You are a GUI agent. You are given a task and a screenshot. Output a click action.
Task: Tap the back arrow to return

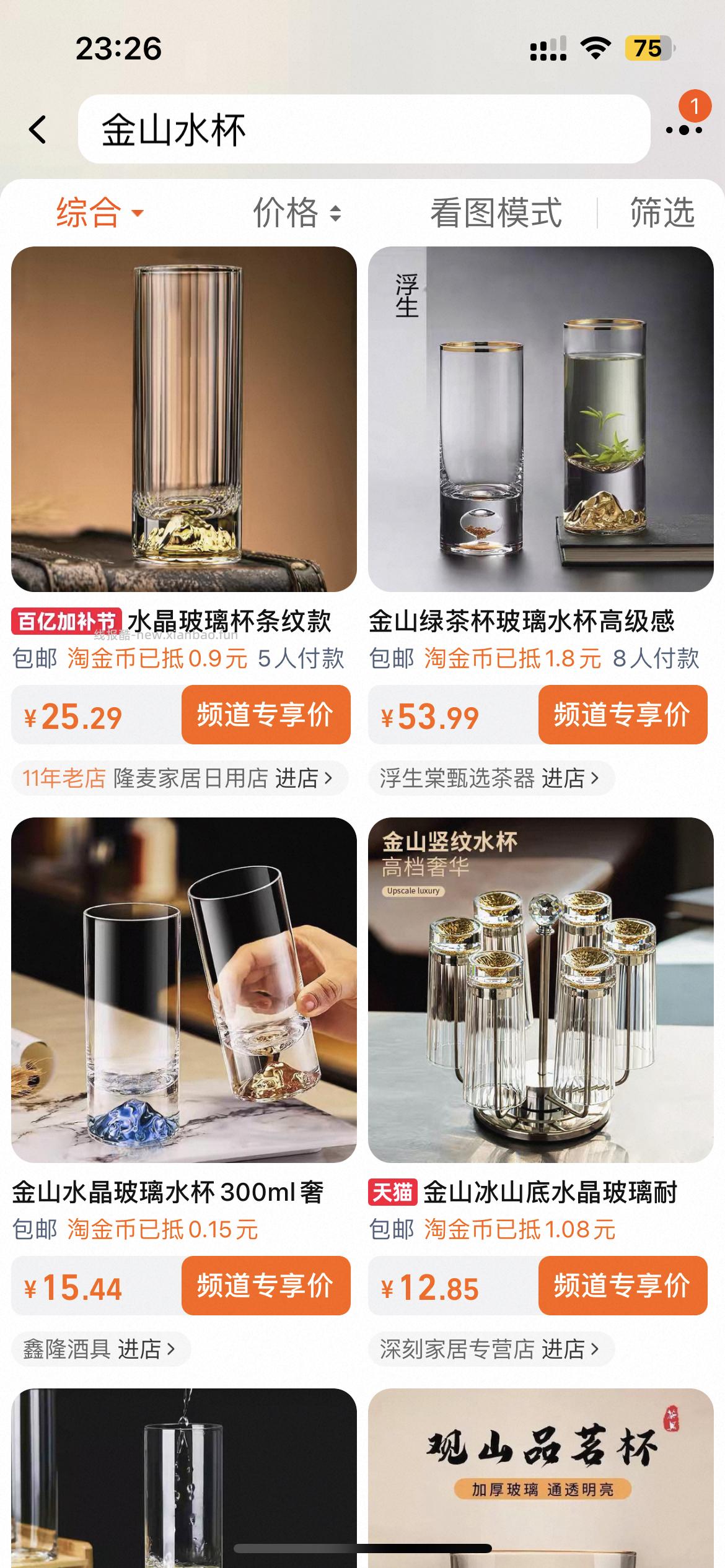click(x=37, y=128)
